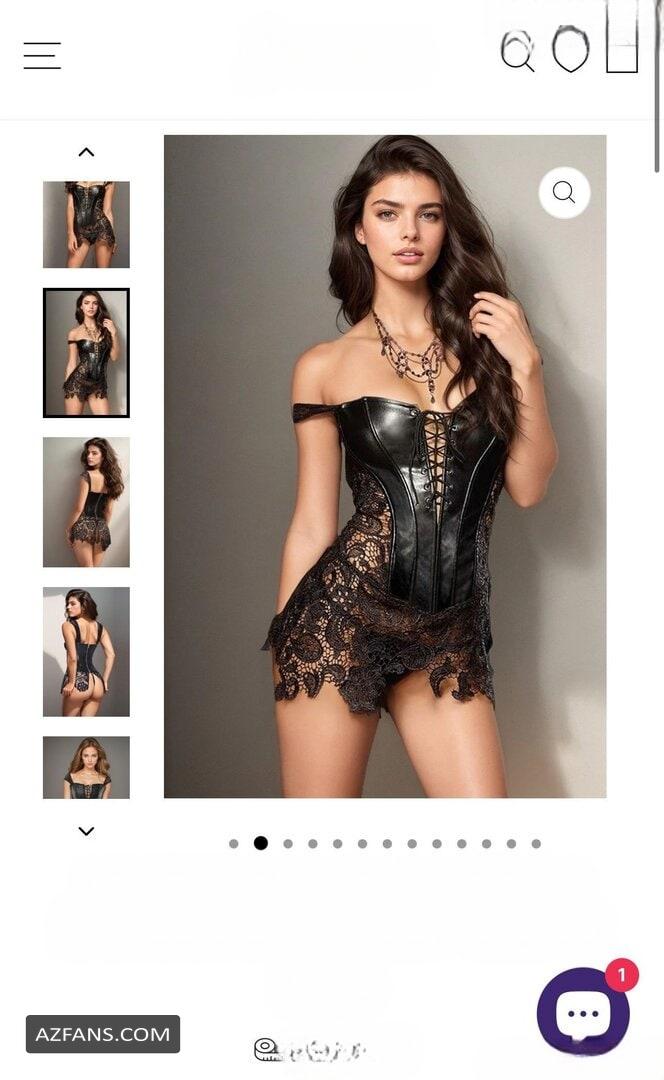Image resolution: width=664 pixels, height=1080 pixels.
Task: Jump to the last gallery page dot
Action: (x=536, y=843)
